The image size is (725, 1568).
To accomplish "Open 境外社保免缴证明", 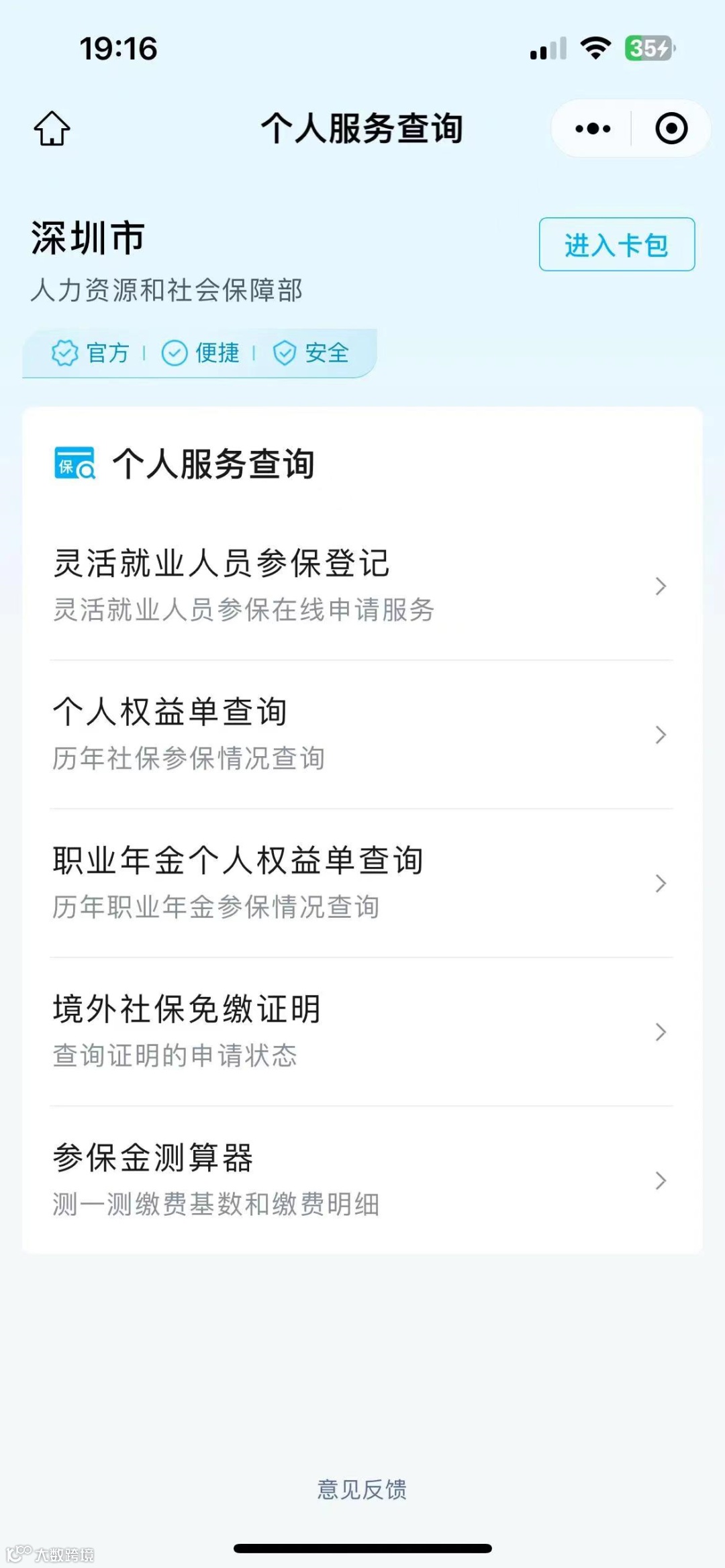I will (x=362, y=1032).
